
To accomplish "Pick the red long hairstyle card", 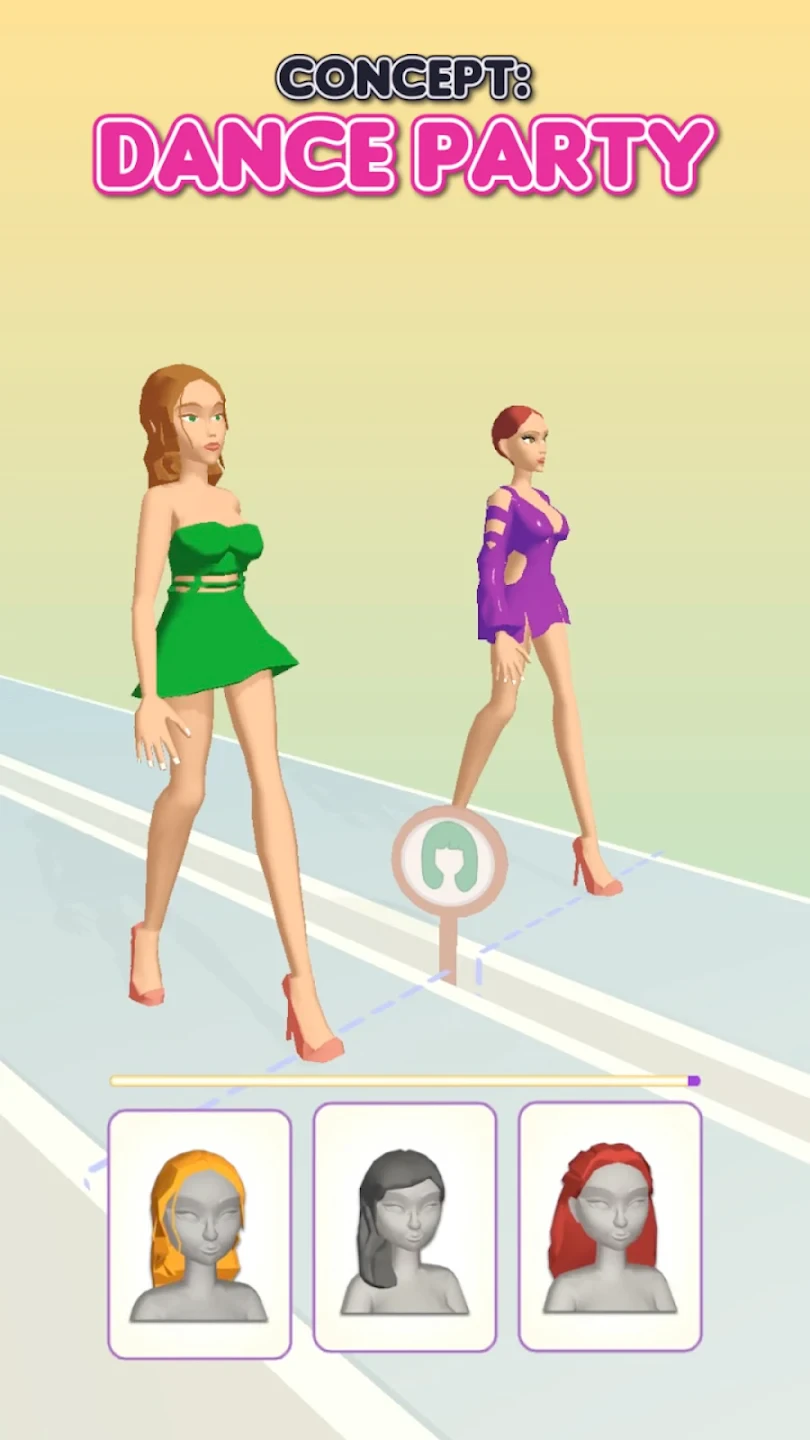I will 610,1225.
